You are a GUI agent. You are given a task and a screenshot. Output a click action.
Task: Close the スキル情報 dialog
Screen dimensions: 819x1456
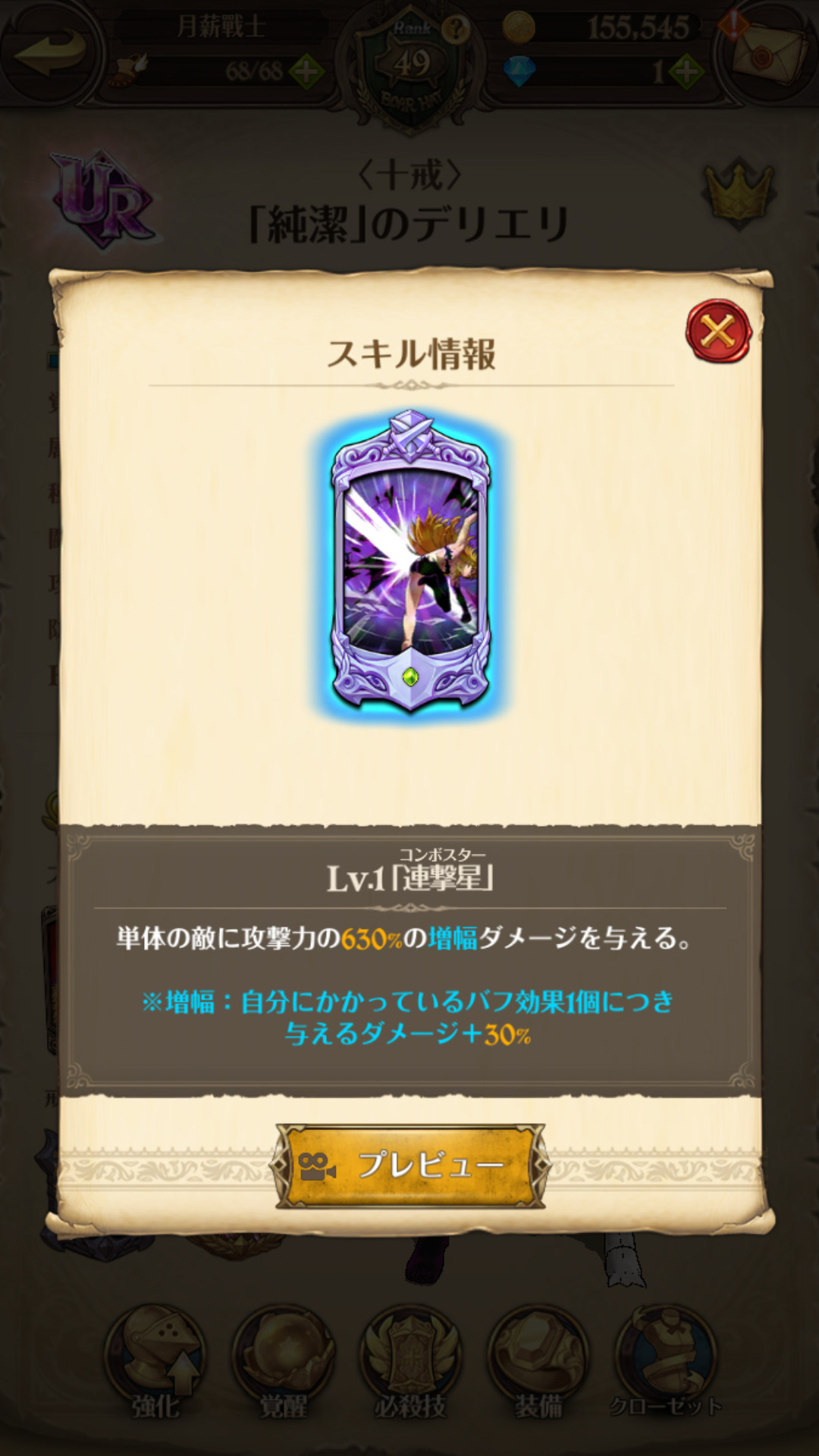coord(717,331)
